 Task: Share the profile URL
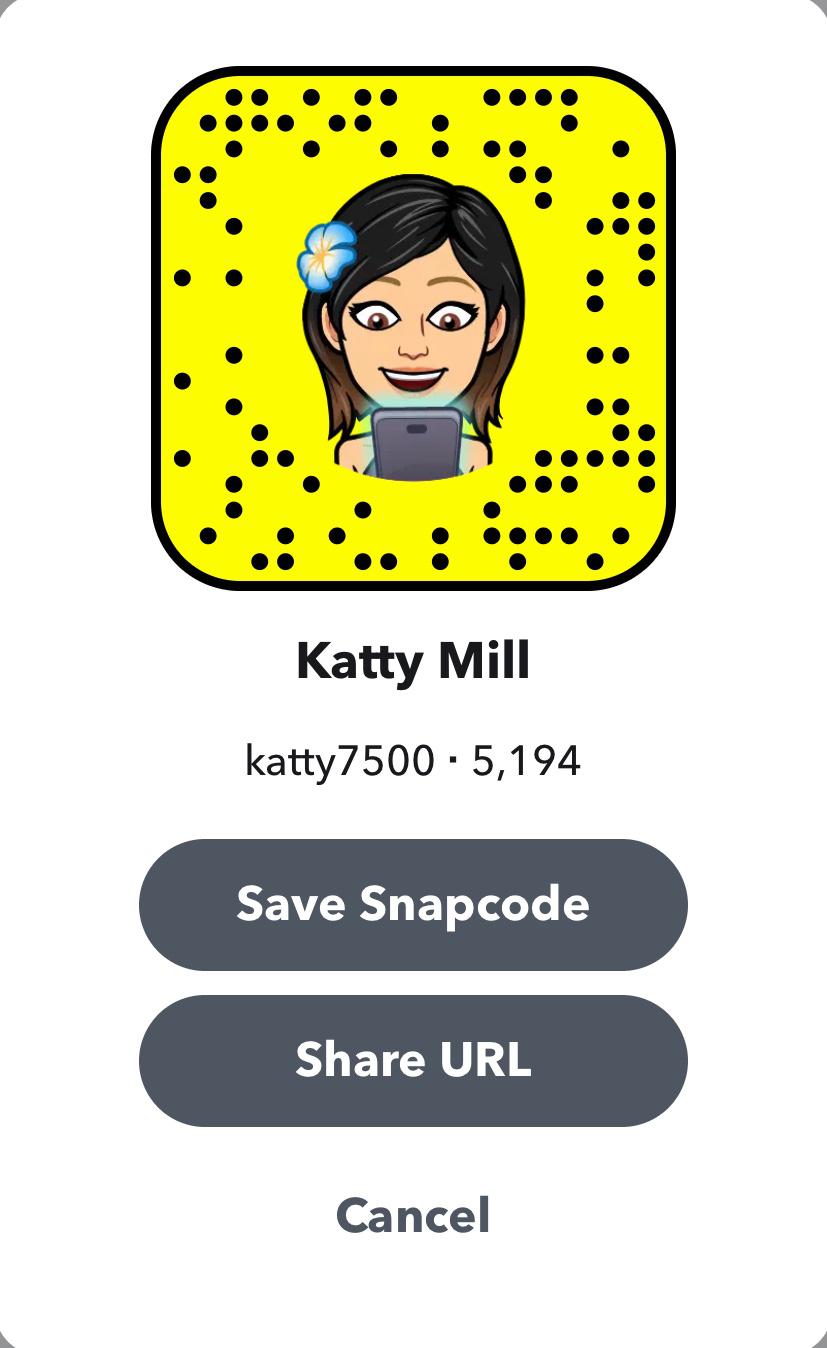(413, 1060)
